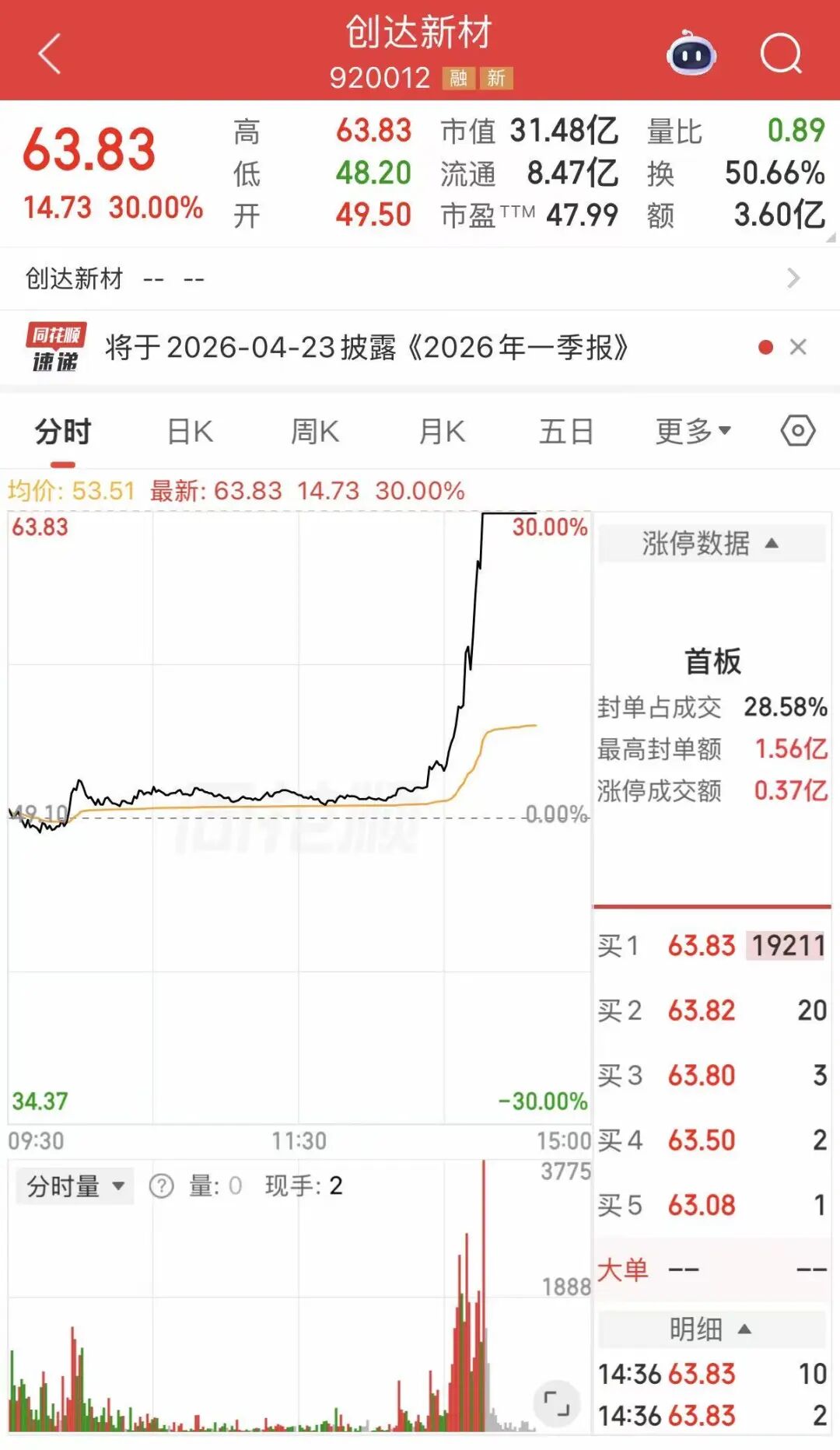Screen dimensions: 840x1450
Task: Collapse the 涨停数据 panel
Action: [711, 543]
